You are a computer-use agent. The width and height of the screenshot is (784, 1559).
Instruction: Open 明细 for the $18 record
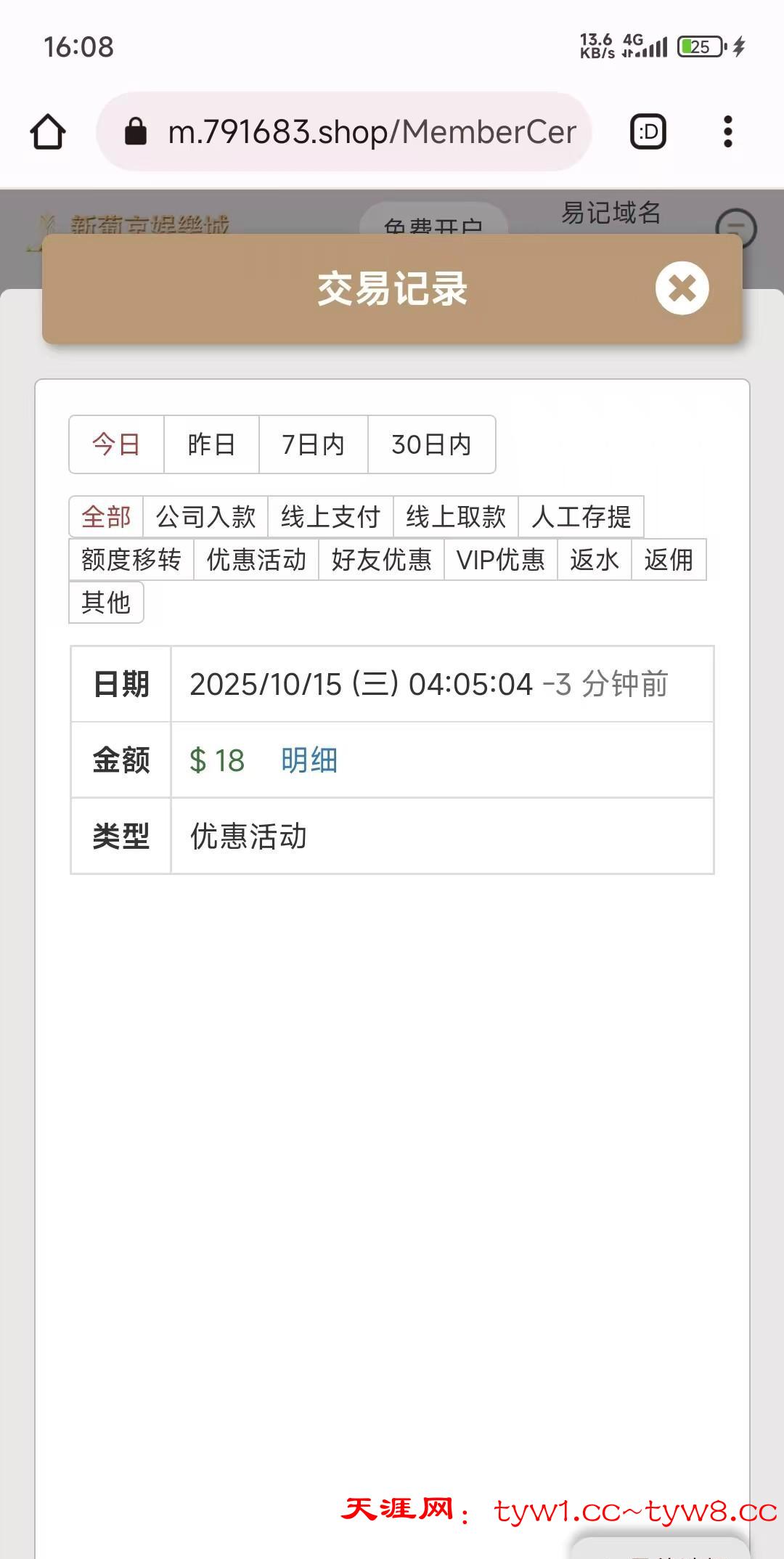tap(309, 760)
